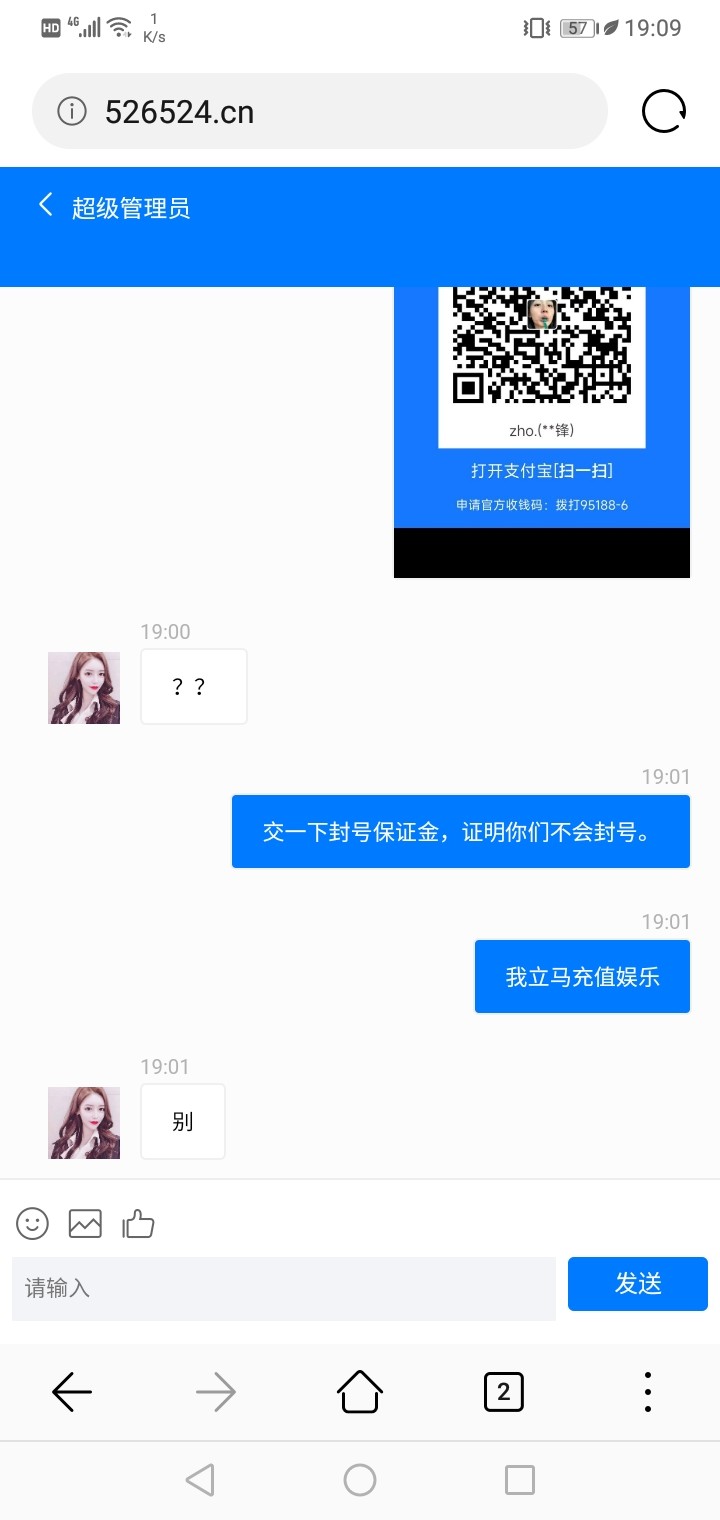Open the browser overflow menu
Screen dimensions: 720x1520
tap(647, 1391)
